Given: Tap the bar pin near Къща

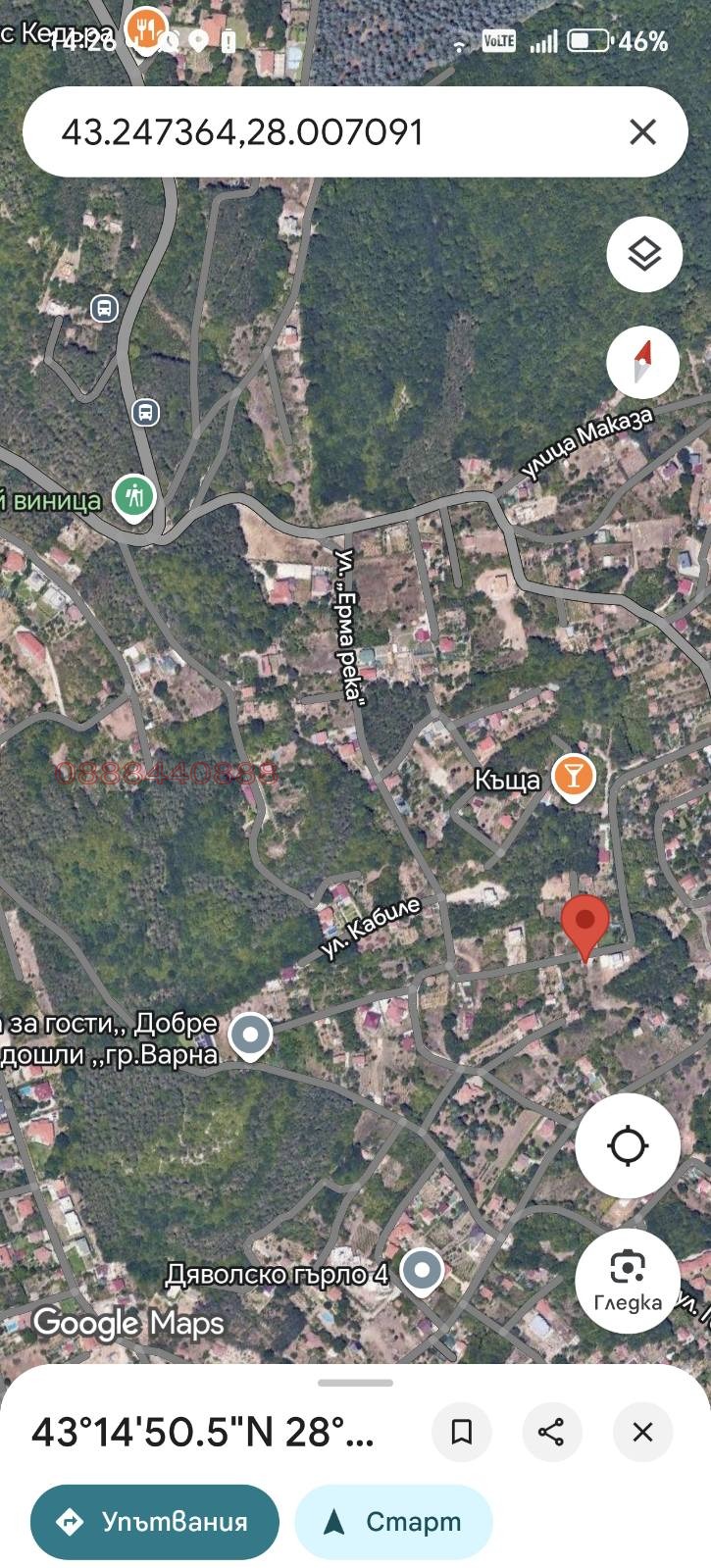Looking at the screenshot, I should pos(573,775).
